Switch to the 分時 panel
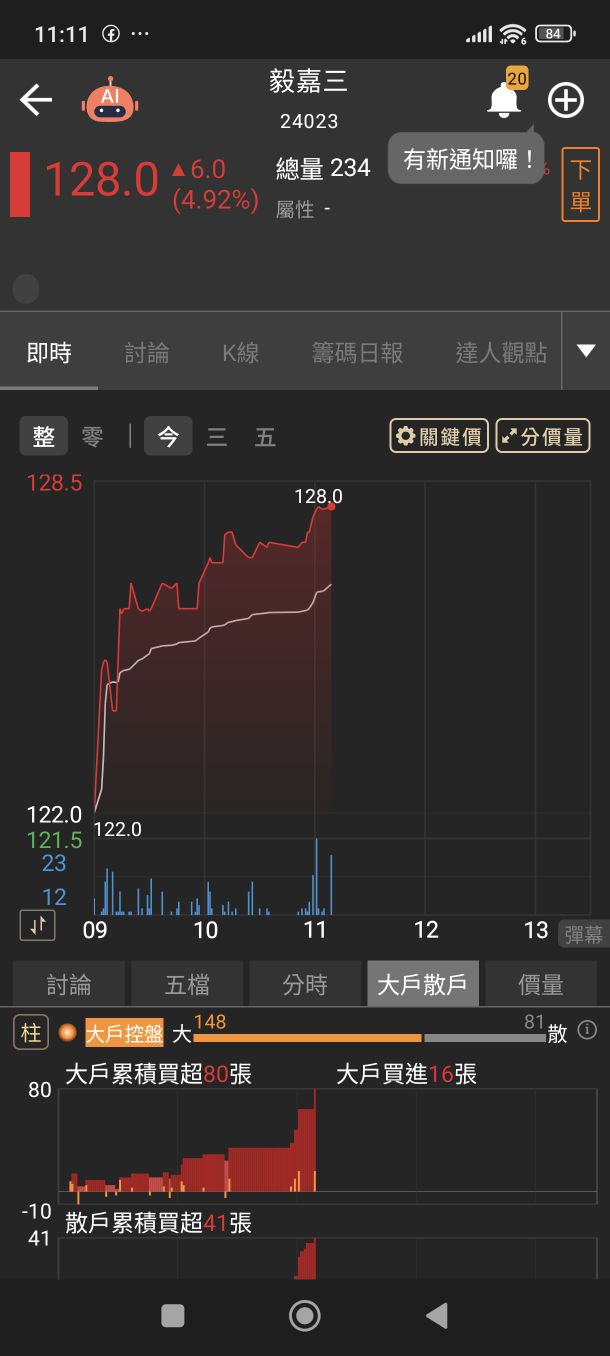This screenshot has height=1356, width=610. [305, 984]
